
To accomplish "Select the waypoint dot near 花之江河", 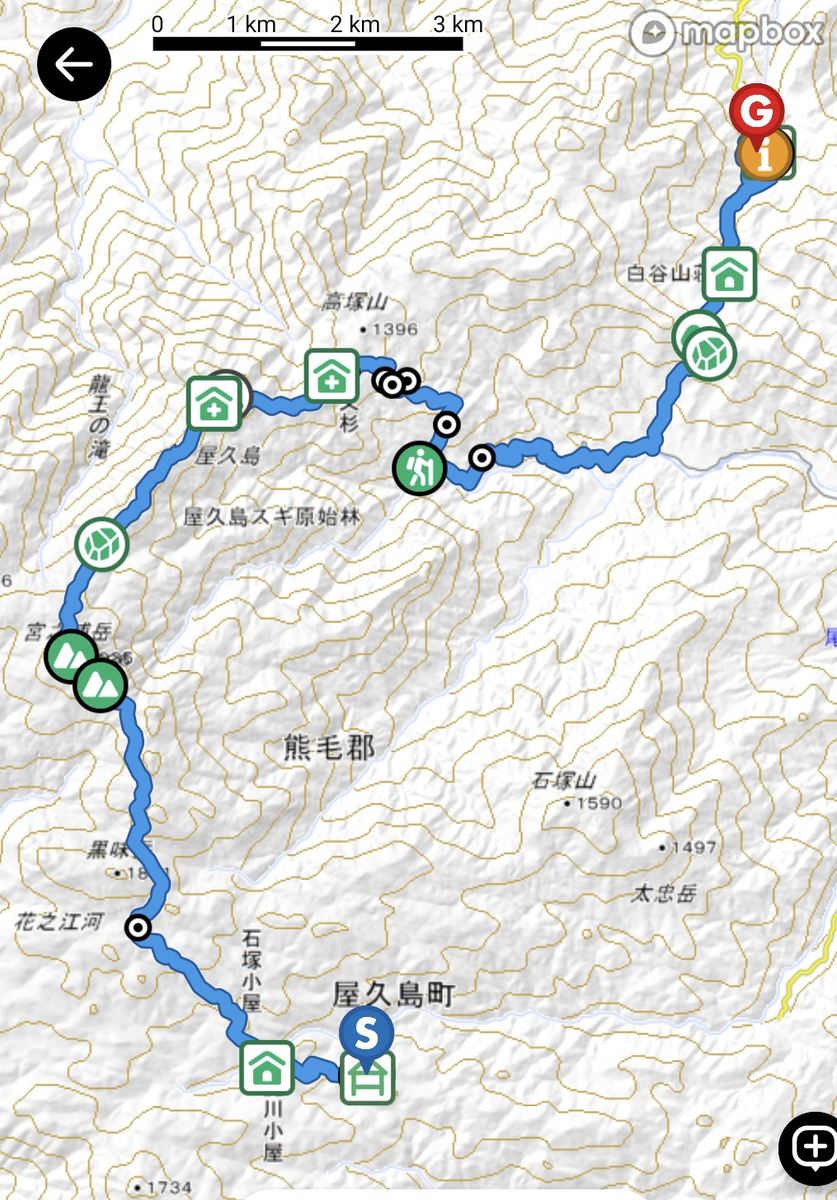I will pos(138,928).
